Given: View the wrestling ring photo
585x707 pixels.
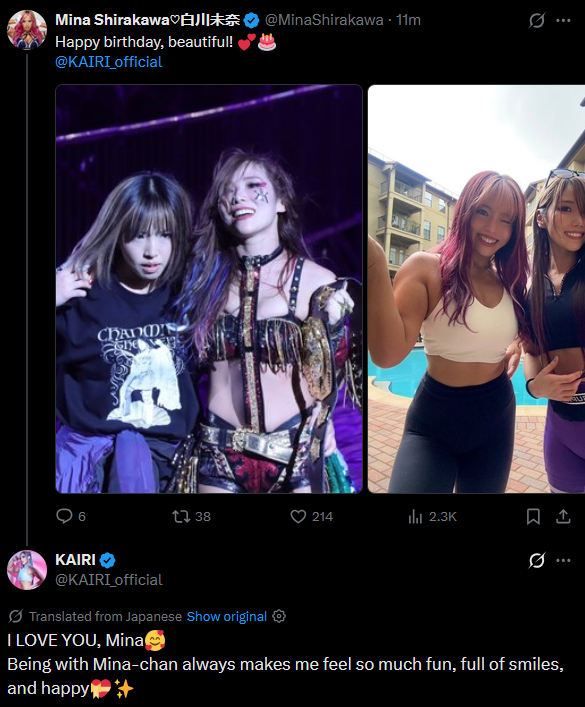Looking at the screenshot, I should coord(209,289).
